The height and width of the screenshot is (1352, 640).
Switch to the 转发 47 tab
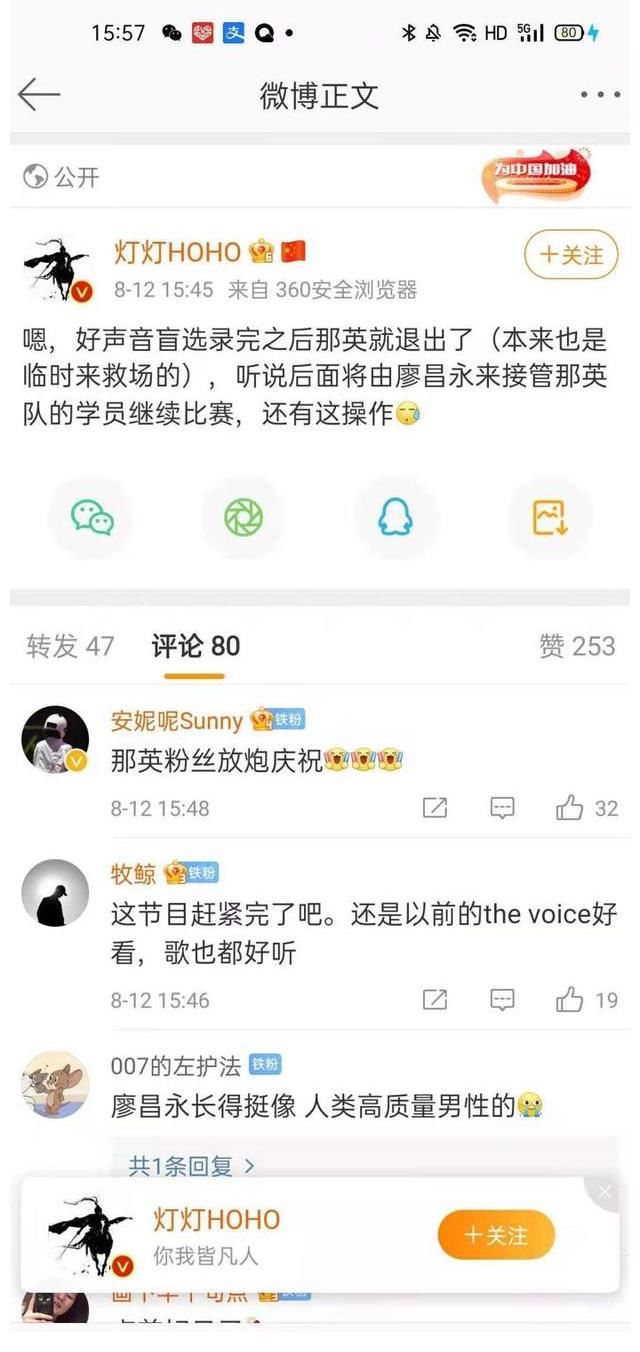point(70,646)
